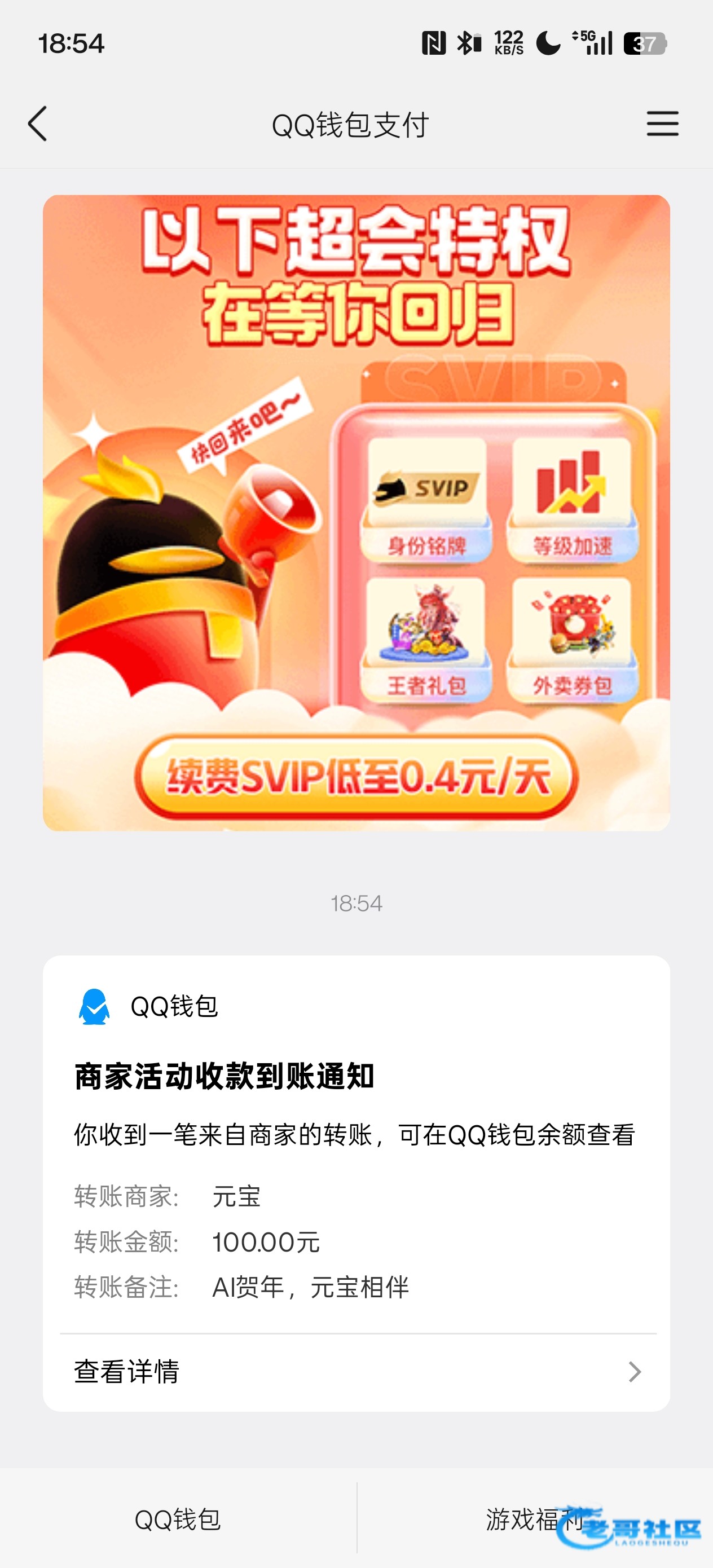Open the hamburger menu at top right

tap(662, 124)
